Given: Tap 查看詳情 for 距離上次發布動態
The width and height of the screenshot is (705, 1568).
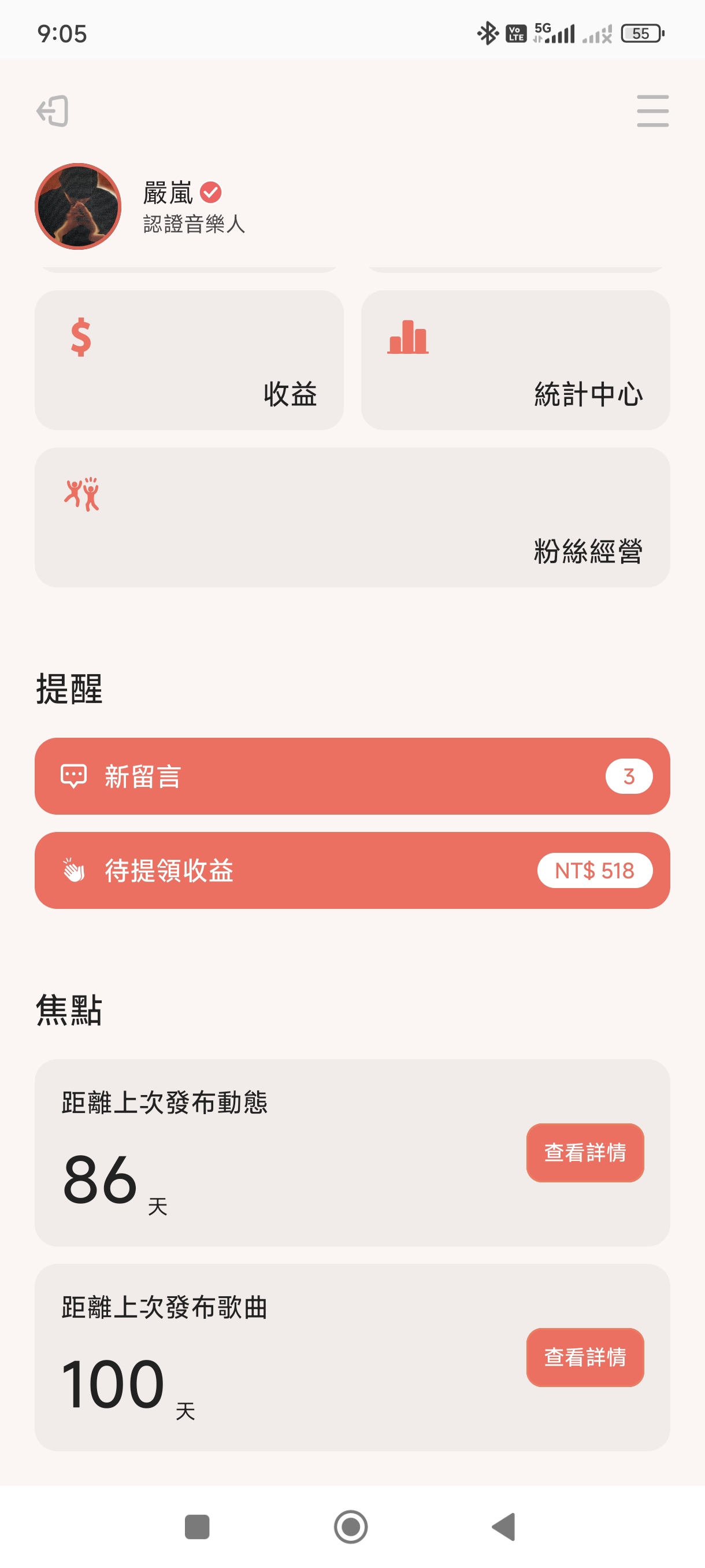Looking at the screenshot, I should (585, 1152).
